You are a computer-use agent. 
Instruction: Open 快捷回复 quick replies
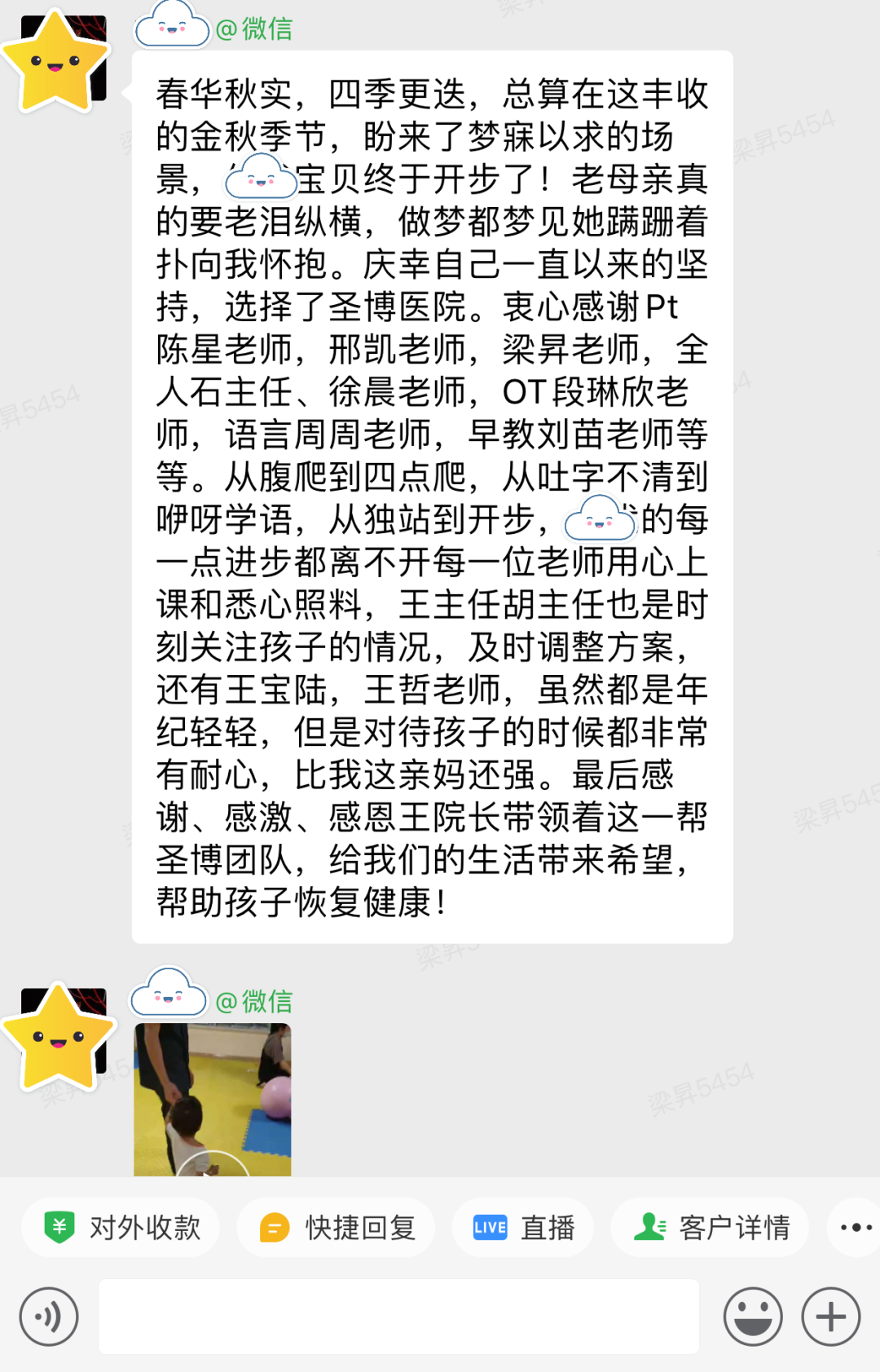point(336,1227)
